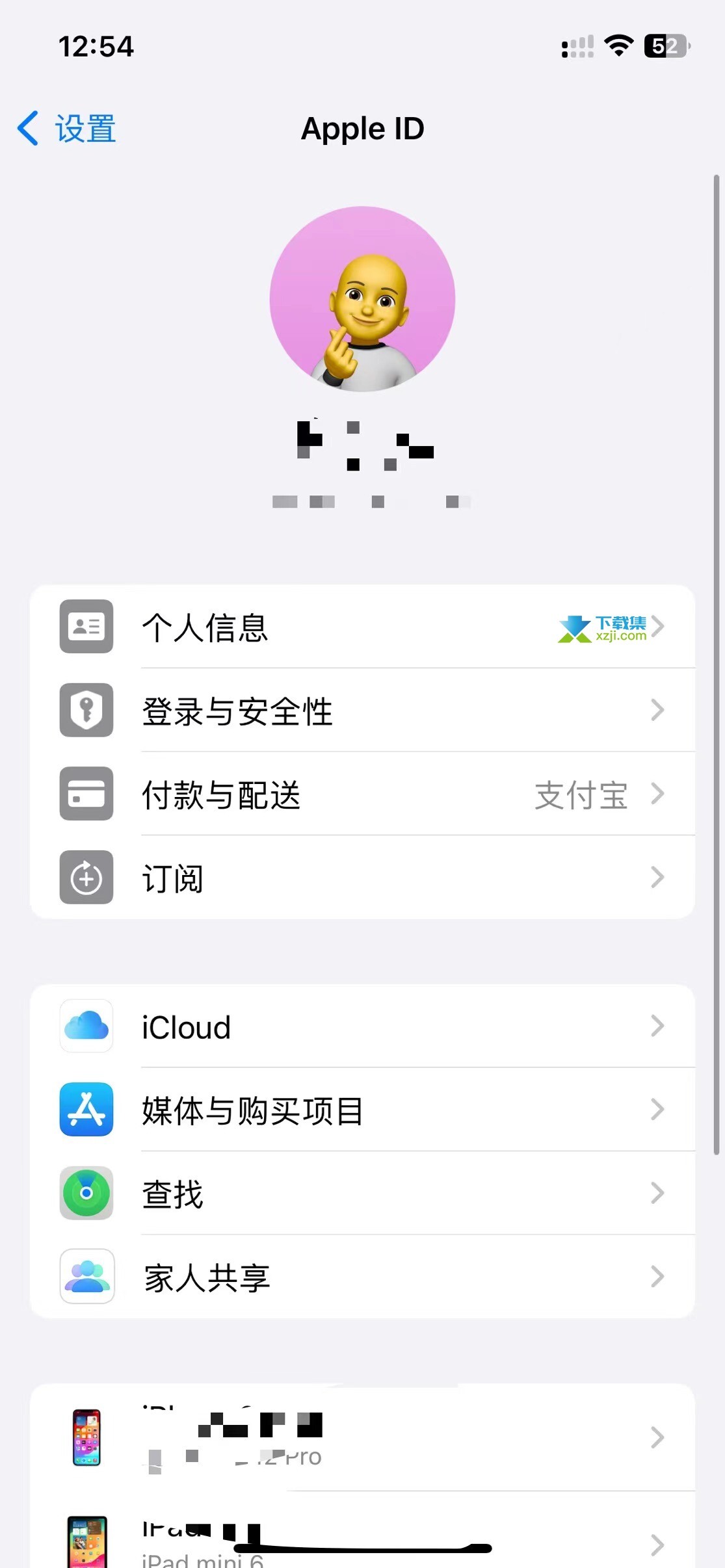This screenshot has height=1568, width=725.
Task: Select the iPhone device icon in device list
Action: point(86,1438)
